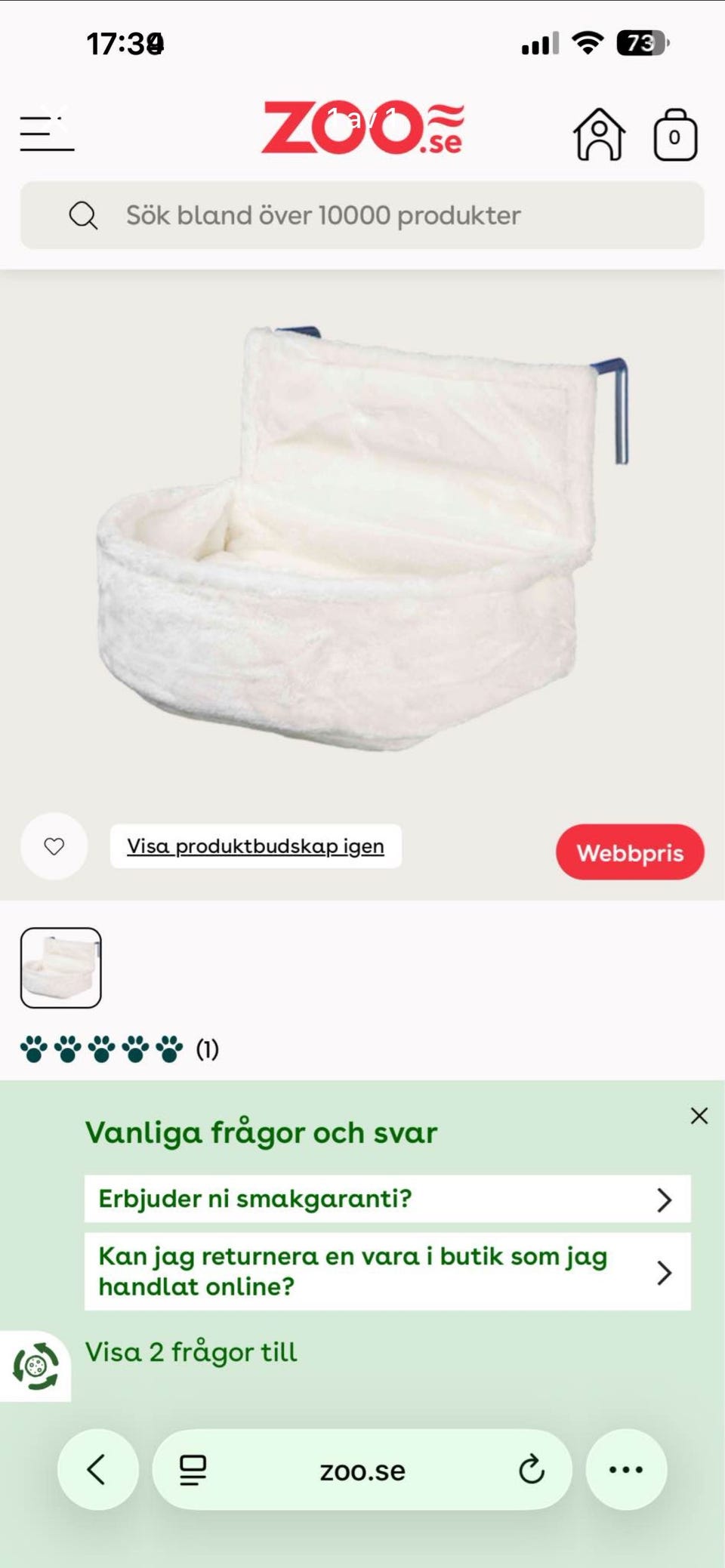
Task: Click the red Webbpris badge
Action: 631,852
